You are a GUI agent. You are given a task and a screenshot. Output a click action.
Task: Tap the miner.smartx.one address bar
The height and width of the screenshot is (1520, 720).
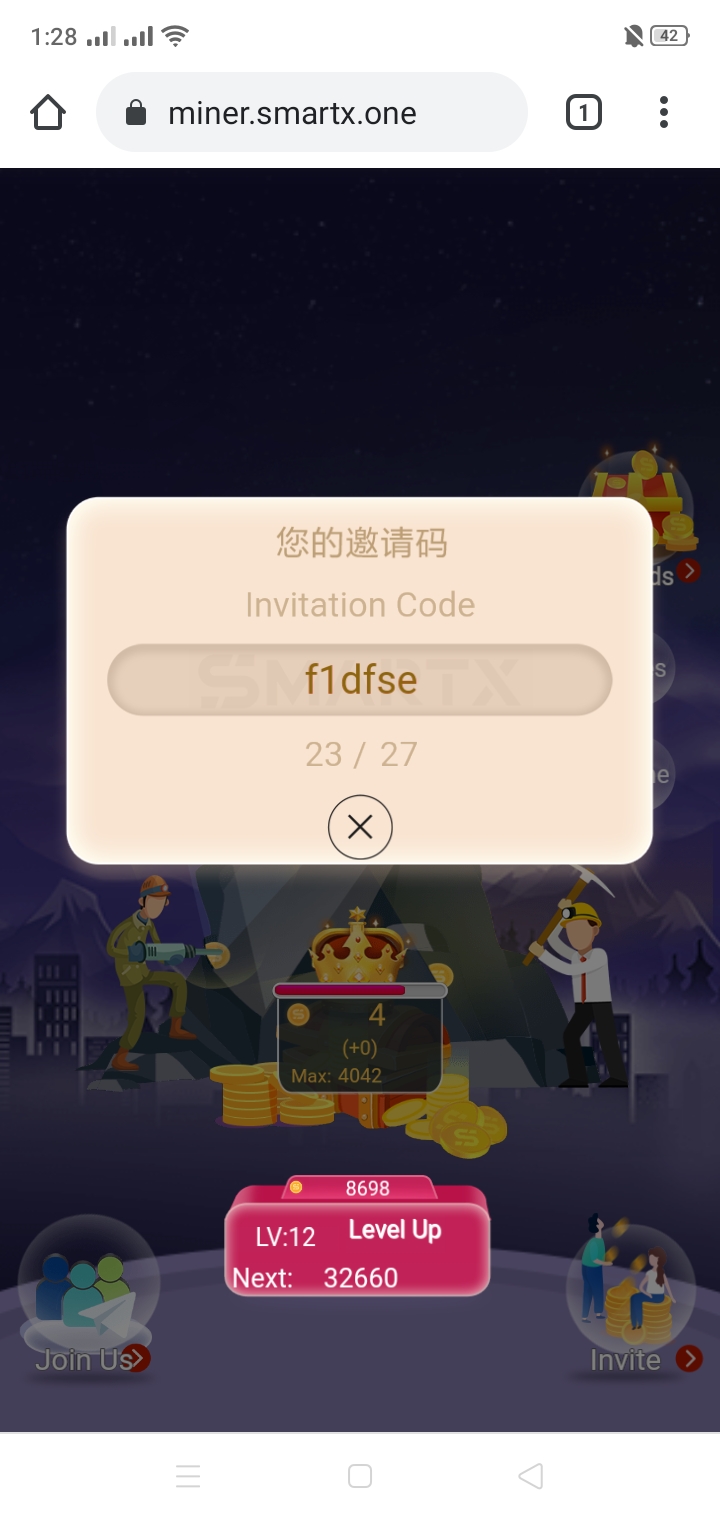[312, 113]
